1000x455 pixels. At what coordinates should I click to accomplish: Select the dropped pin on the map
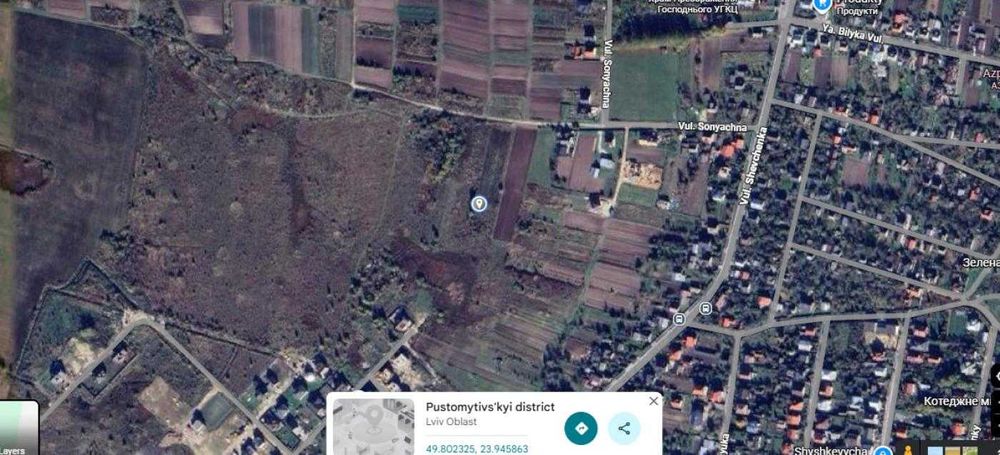point(478,204)
